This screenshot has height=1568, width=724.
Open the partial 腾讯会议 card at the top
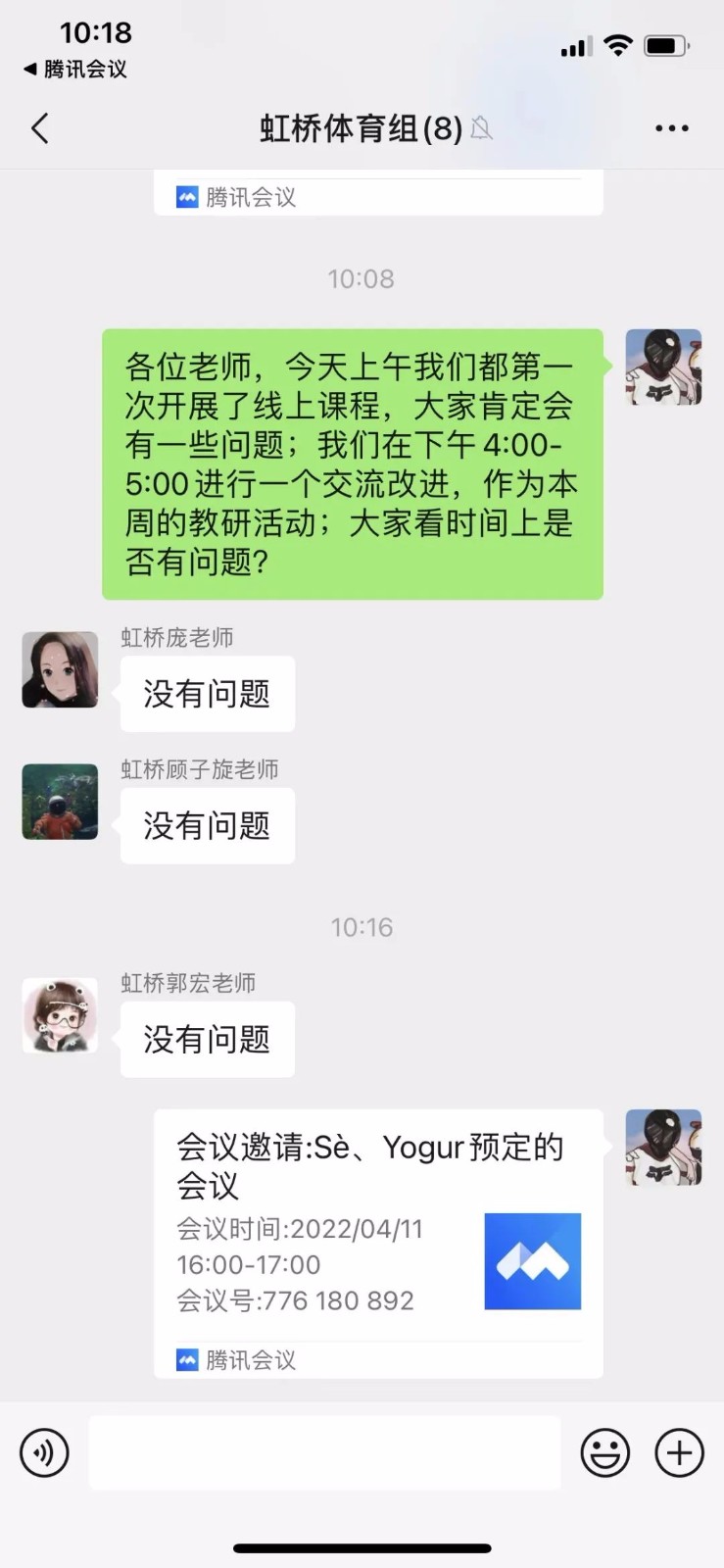pos(378,195)
